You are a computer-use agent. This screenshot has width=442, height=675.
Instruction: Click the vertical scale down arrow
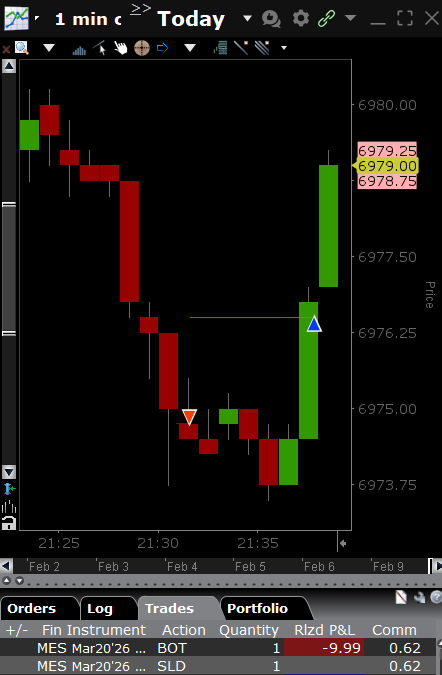tap(9, 472)
